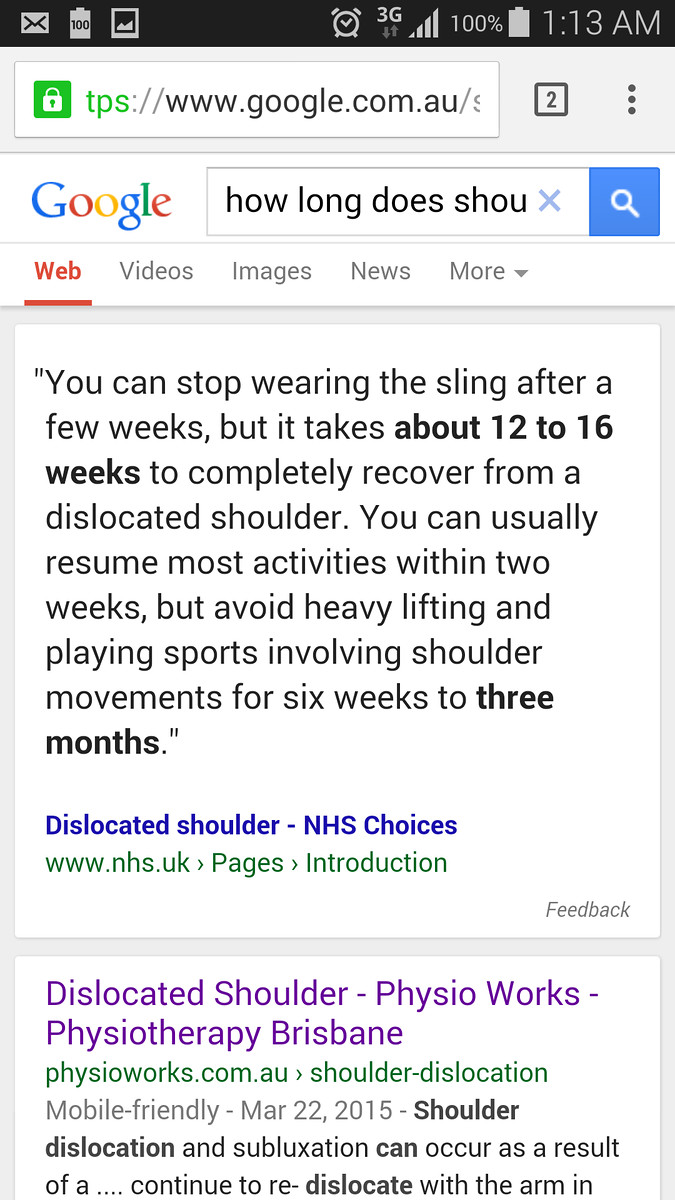
Task: Expand the More dropdown
Action: (489, 271)
